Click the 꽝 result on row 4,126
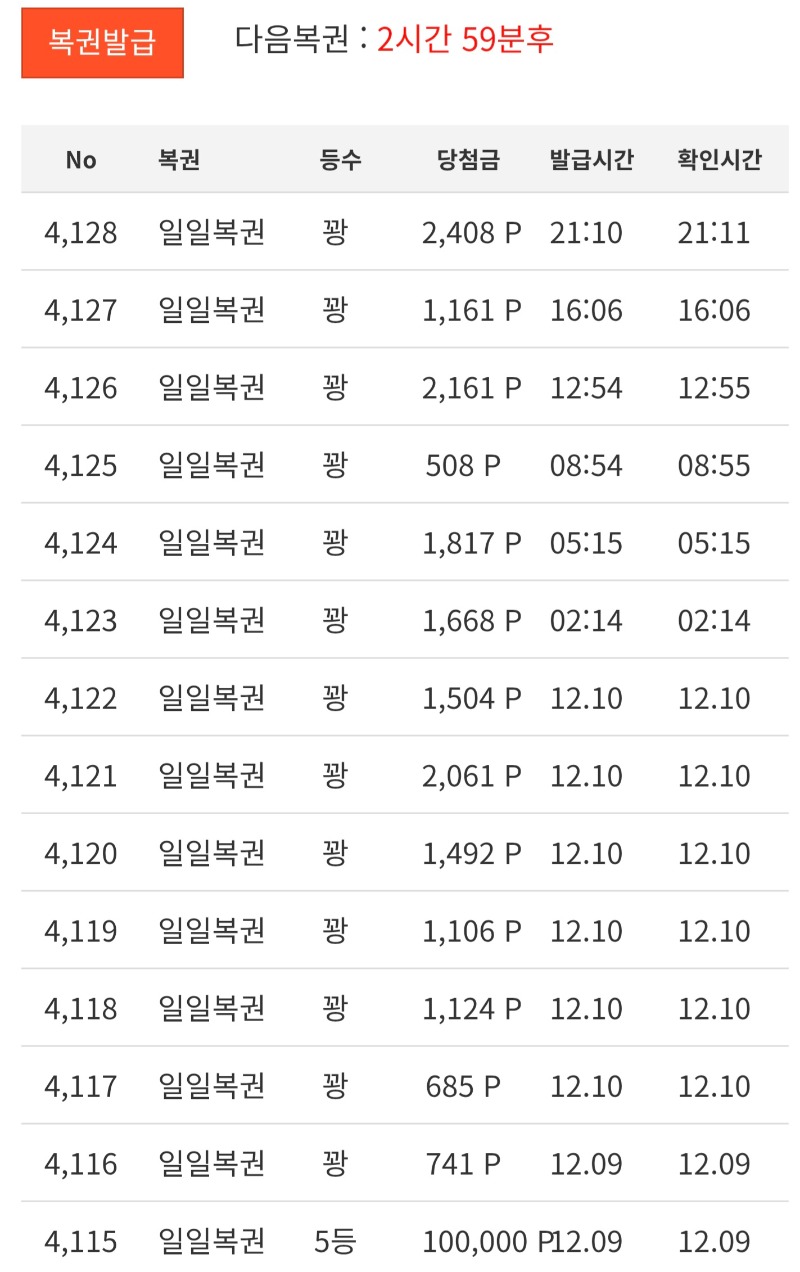 pyautogui.click(x=336, y=388)
